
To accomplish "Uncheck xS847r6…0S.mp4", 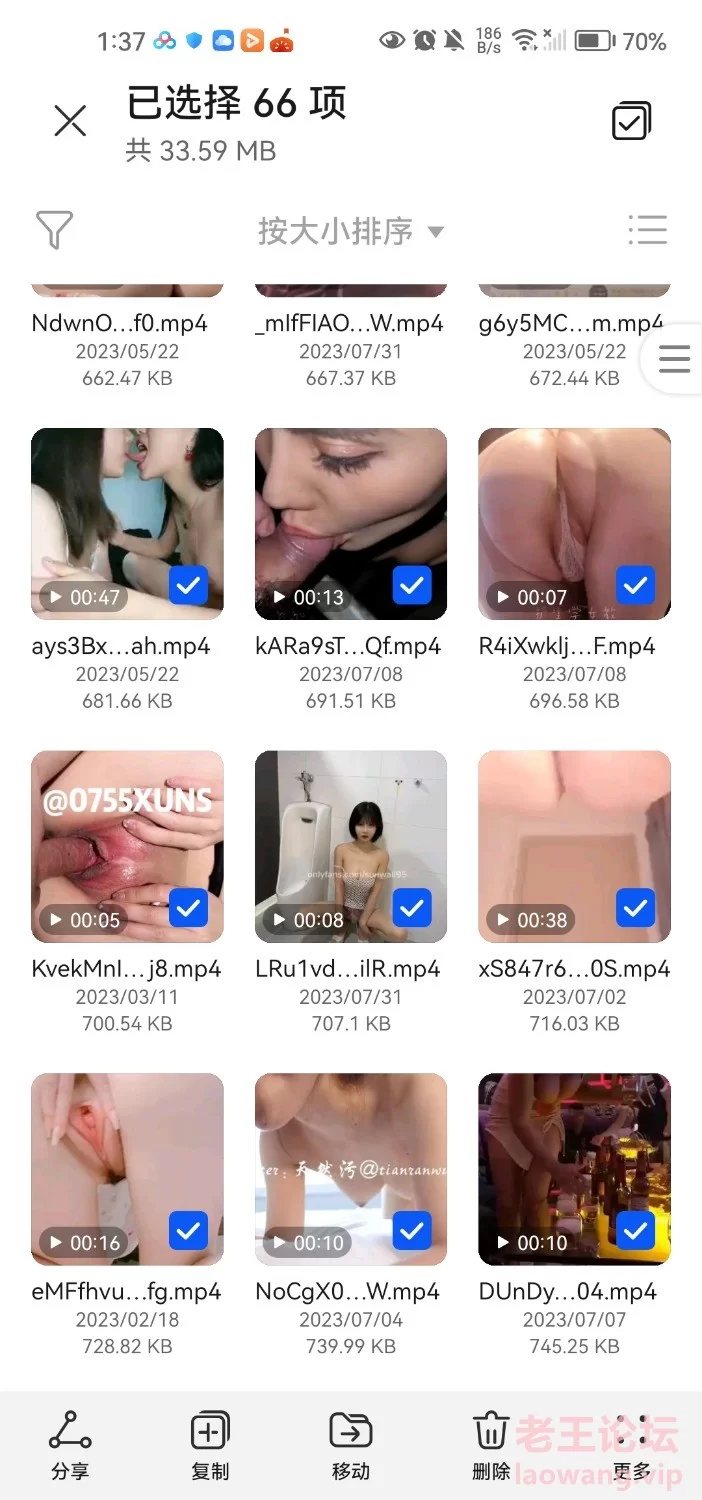I will tap(635, 908).
